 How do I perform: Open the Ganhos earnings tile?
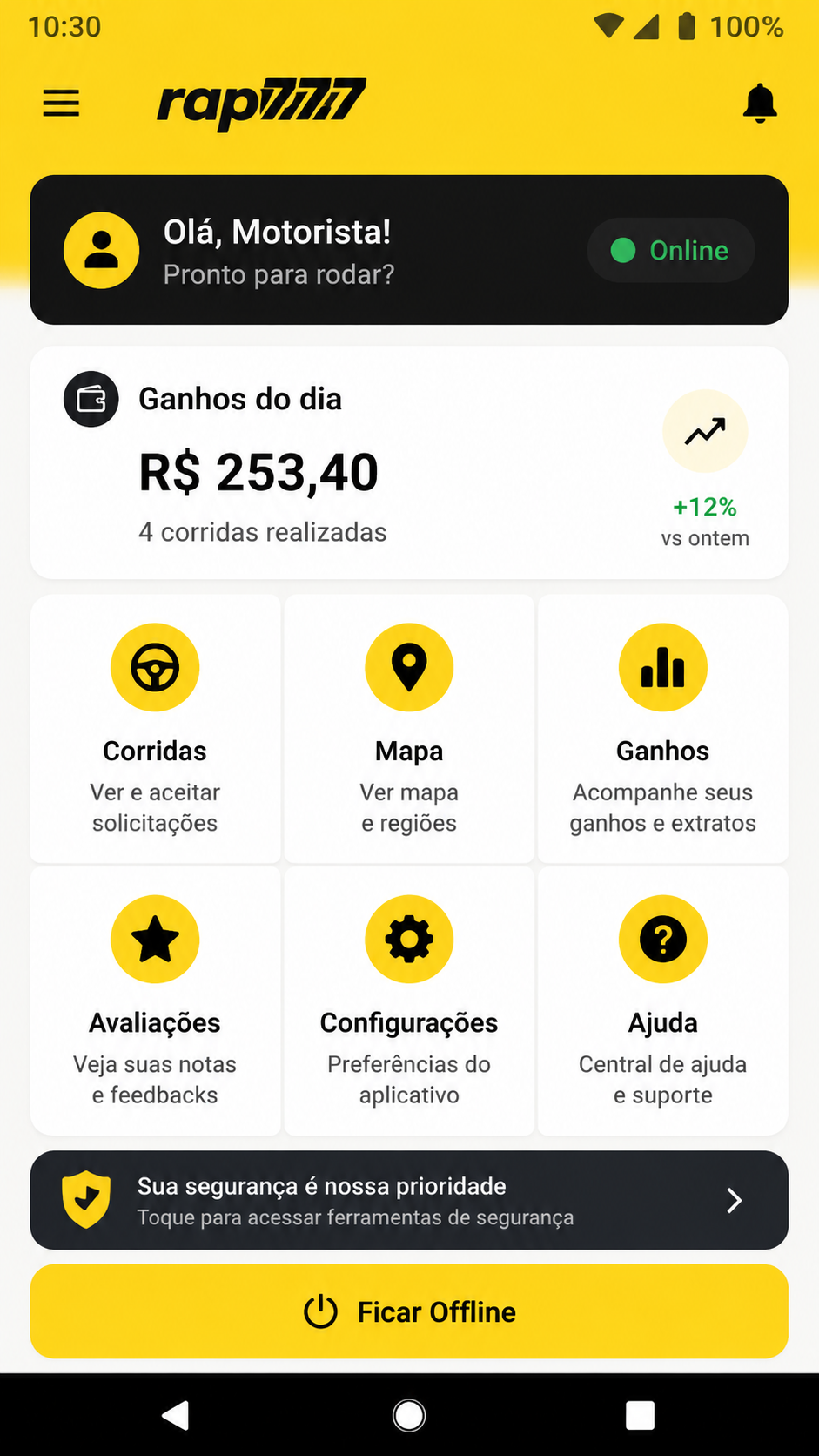click(x=663, y=729)
